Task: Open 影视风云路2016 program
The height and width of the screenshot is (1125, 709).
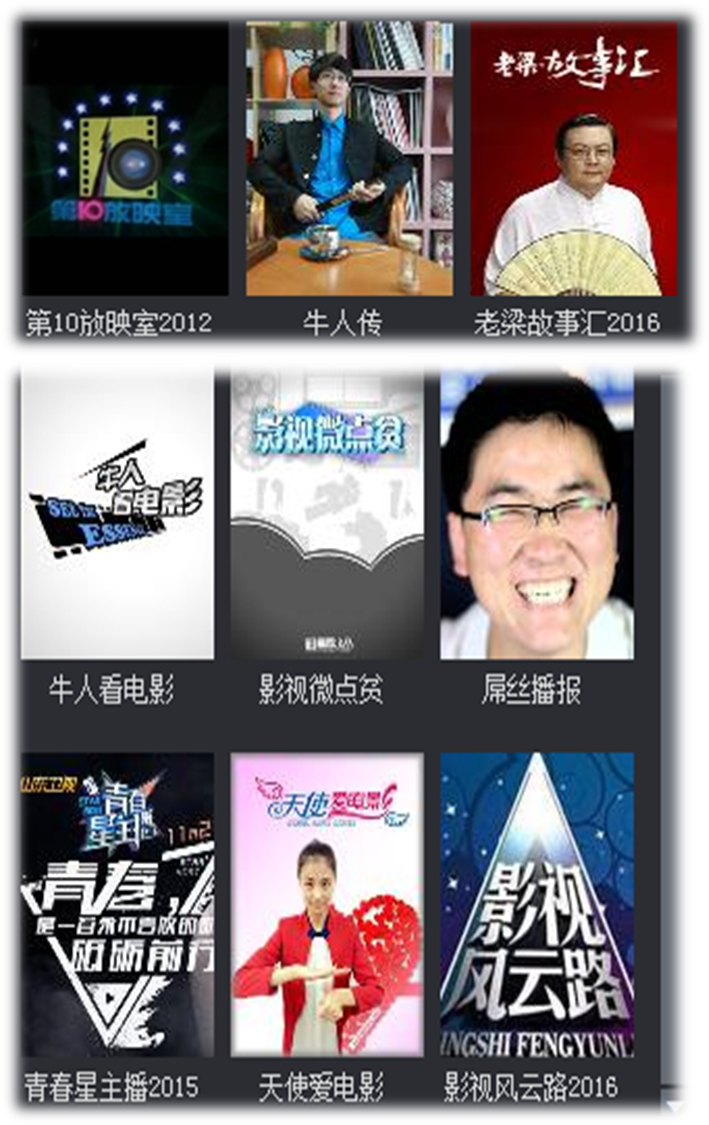Action: [x=537, y=904]
